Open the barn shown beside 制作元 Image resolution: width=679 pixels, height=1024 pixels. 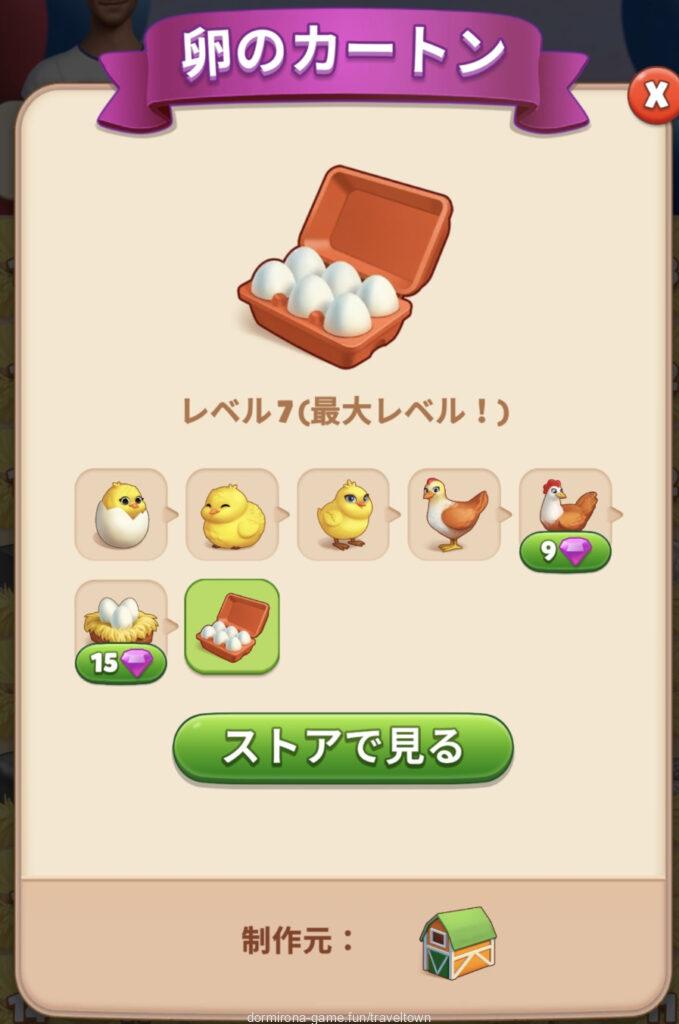pyautogui.click(x=457, y=942)
